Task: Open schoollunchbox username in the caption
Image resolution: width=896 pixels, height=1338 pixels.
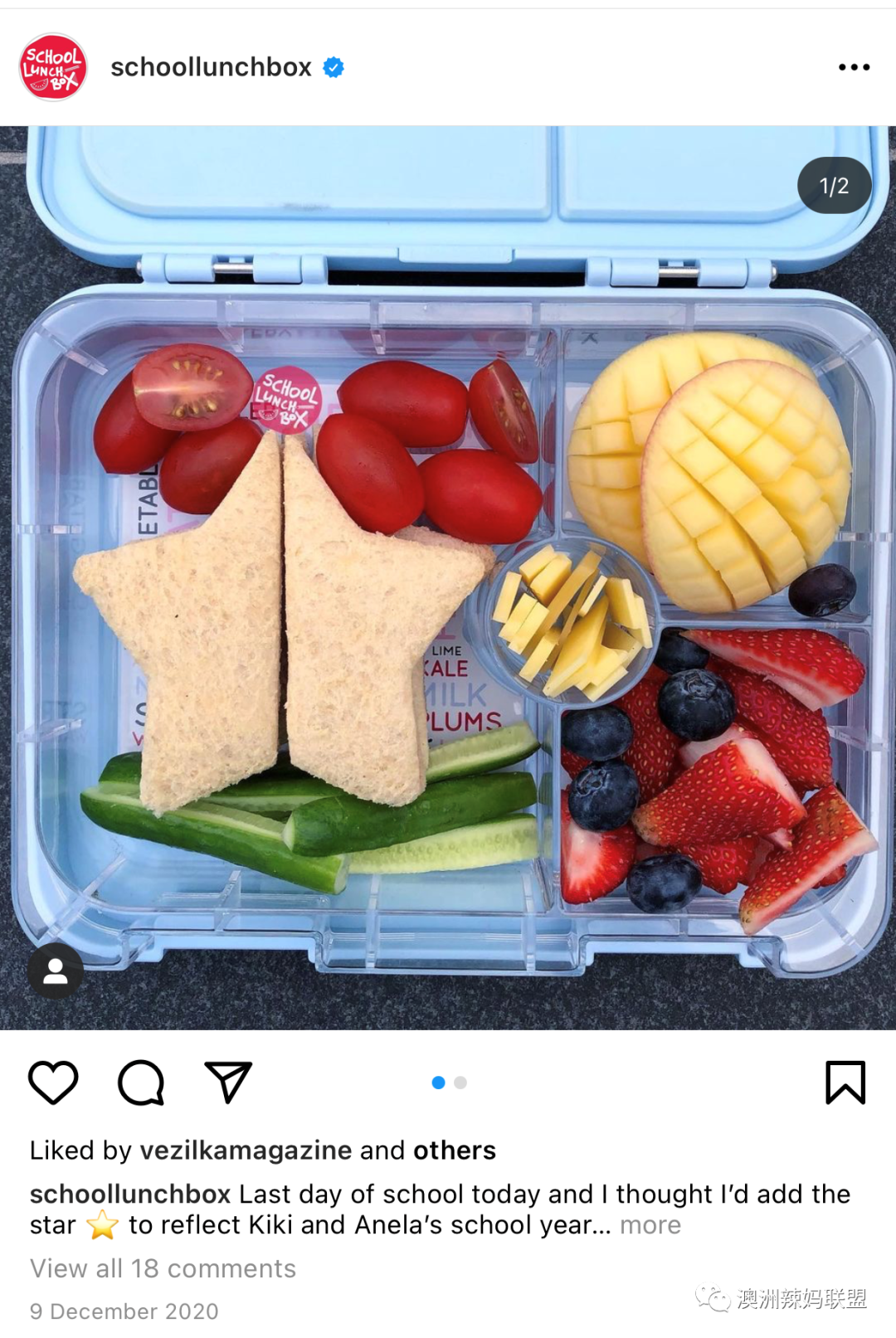Action: click(130, 1194)
